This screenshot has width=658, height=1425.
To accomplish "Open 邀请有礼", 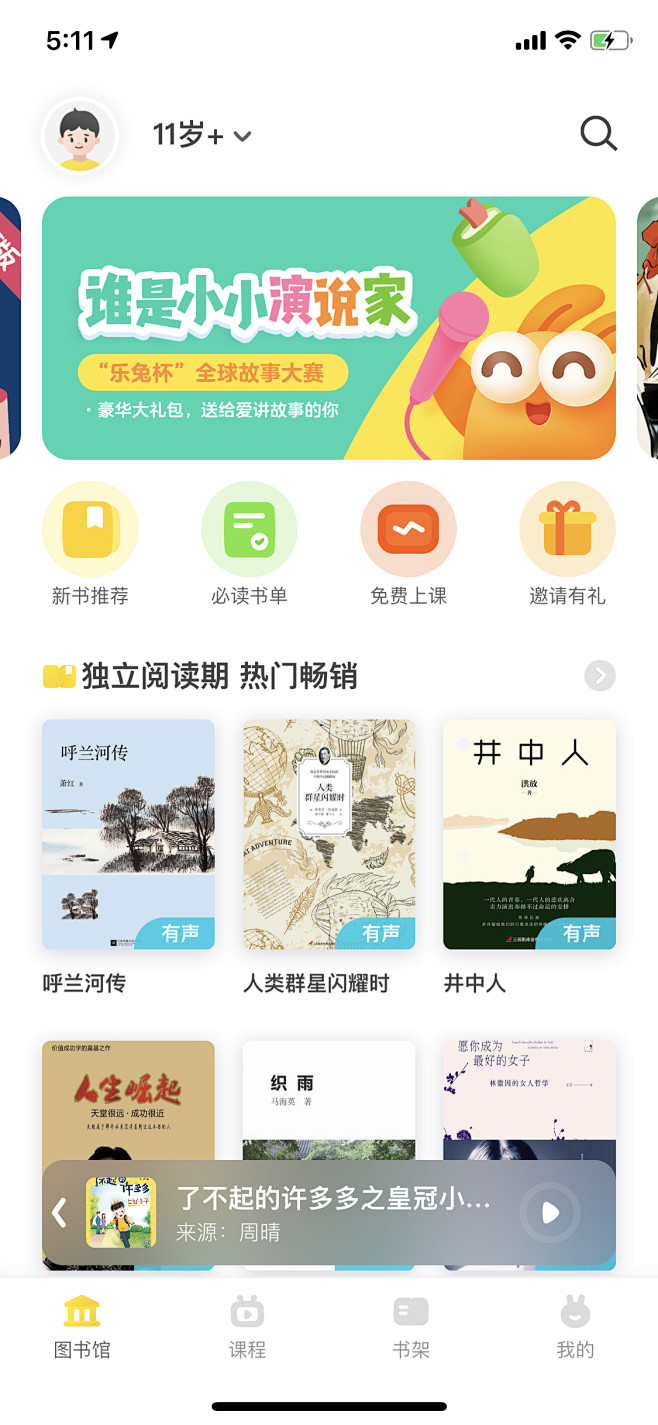I will tap(567, 544).
